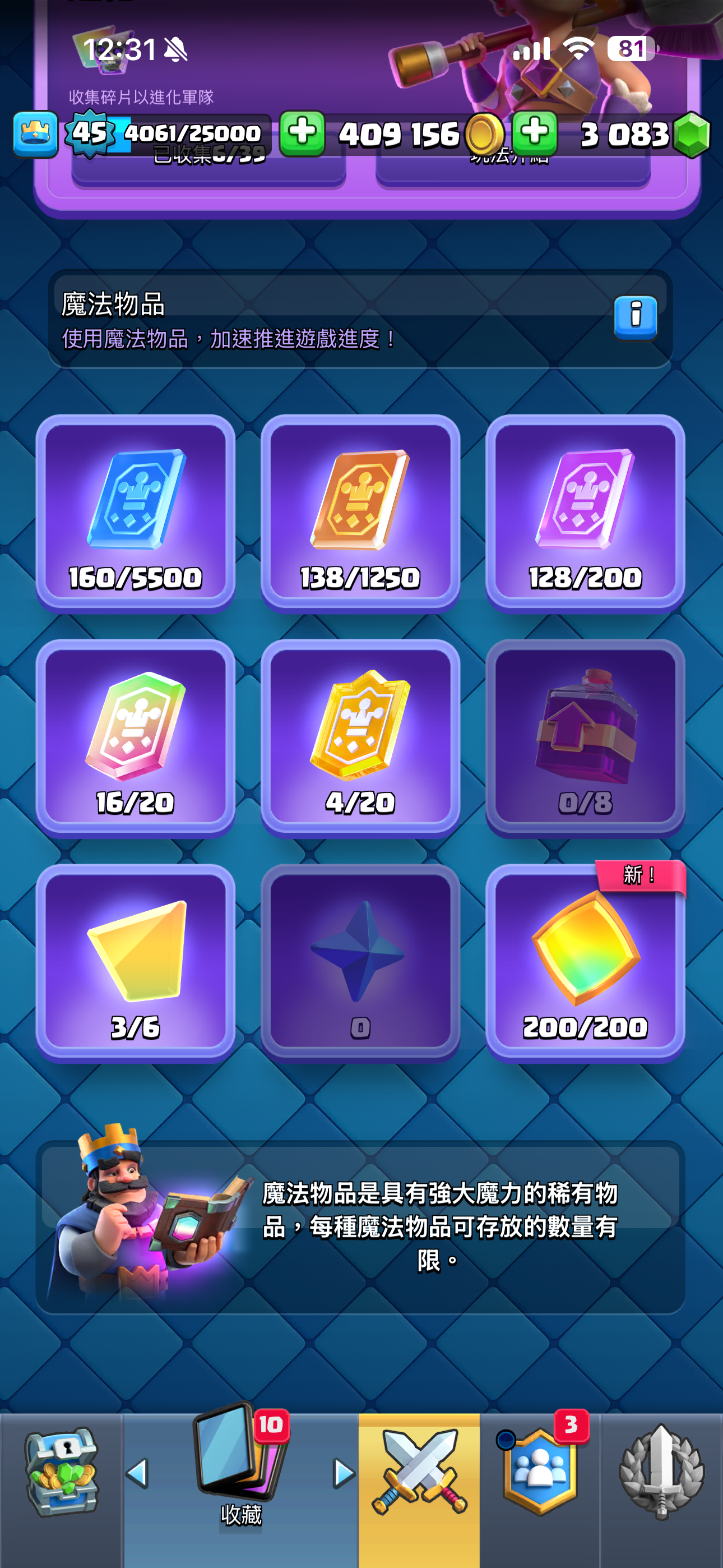Open the new rainbow gem item 200/200

(x=585, y=963)
